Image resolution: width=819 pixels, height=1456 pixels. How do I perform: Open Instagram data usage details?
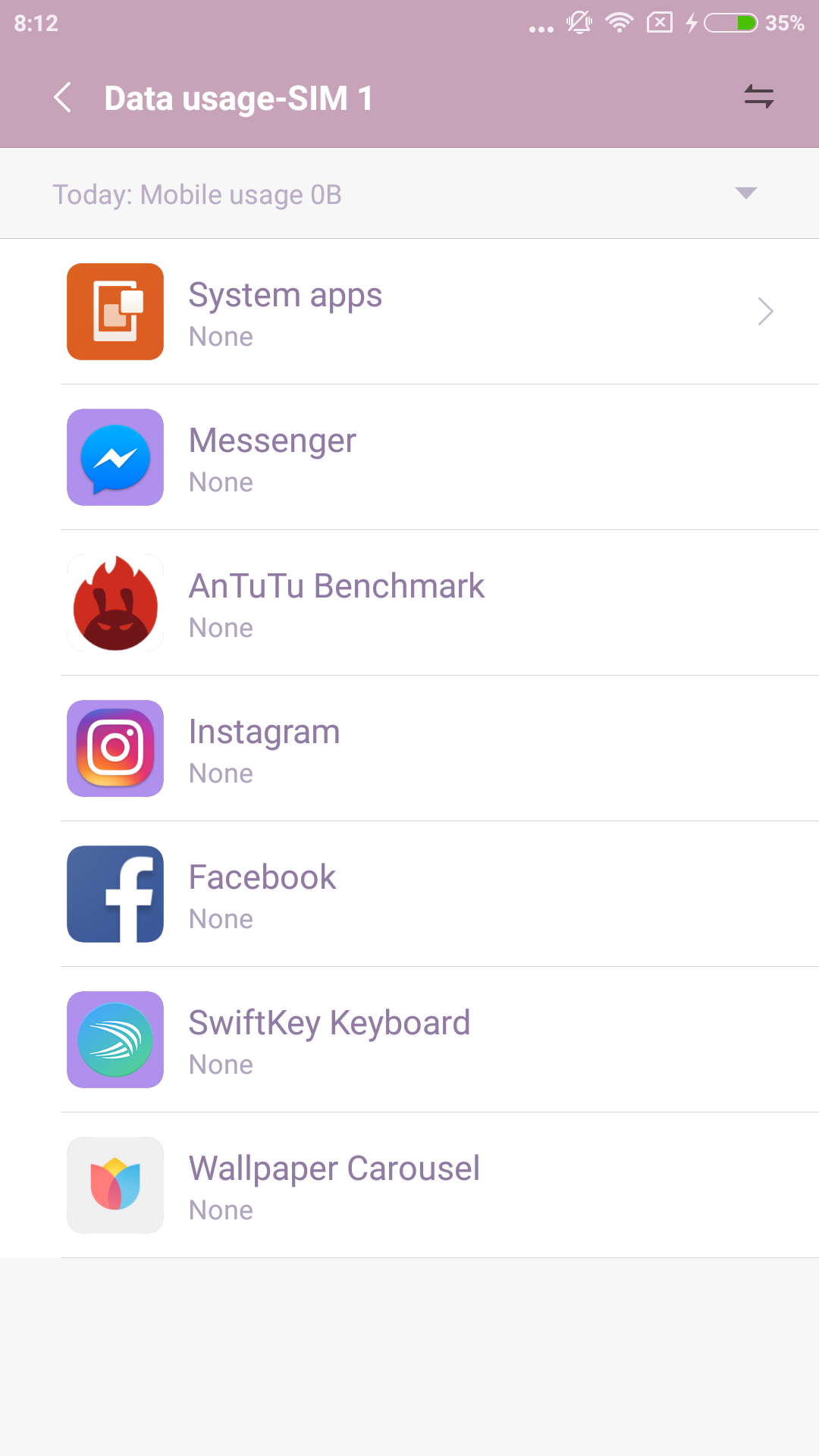coord(409,748)
